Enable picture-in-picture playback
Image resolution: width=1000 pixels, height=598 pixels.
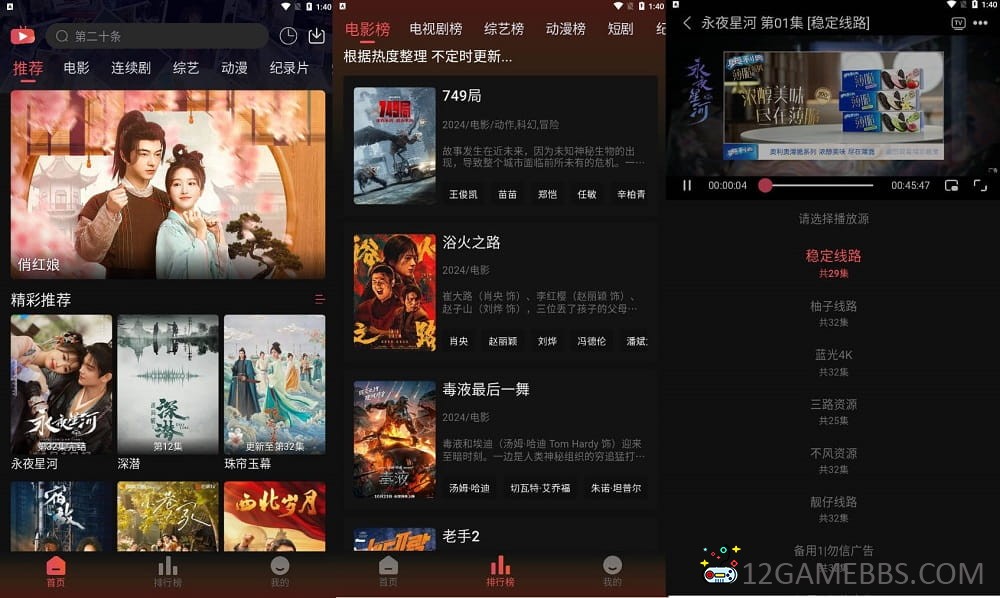(951, 185)
